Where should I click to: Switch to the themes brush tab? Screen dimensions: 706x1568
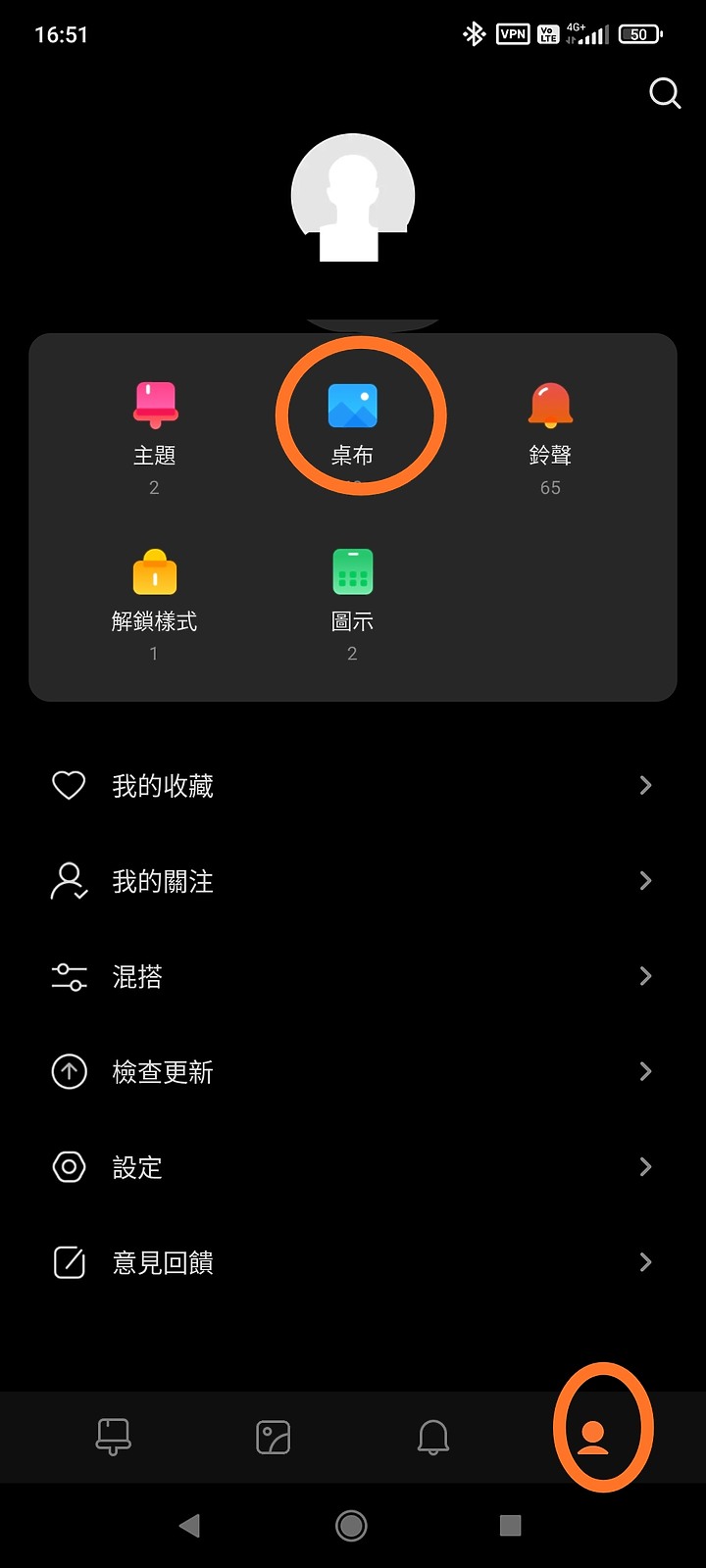pos(113,1437)
